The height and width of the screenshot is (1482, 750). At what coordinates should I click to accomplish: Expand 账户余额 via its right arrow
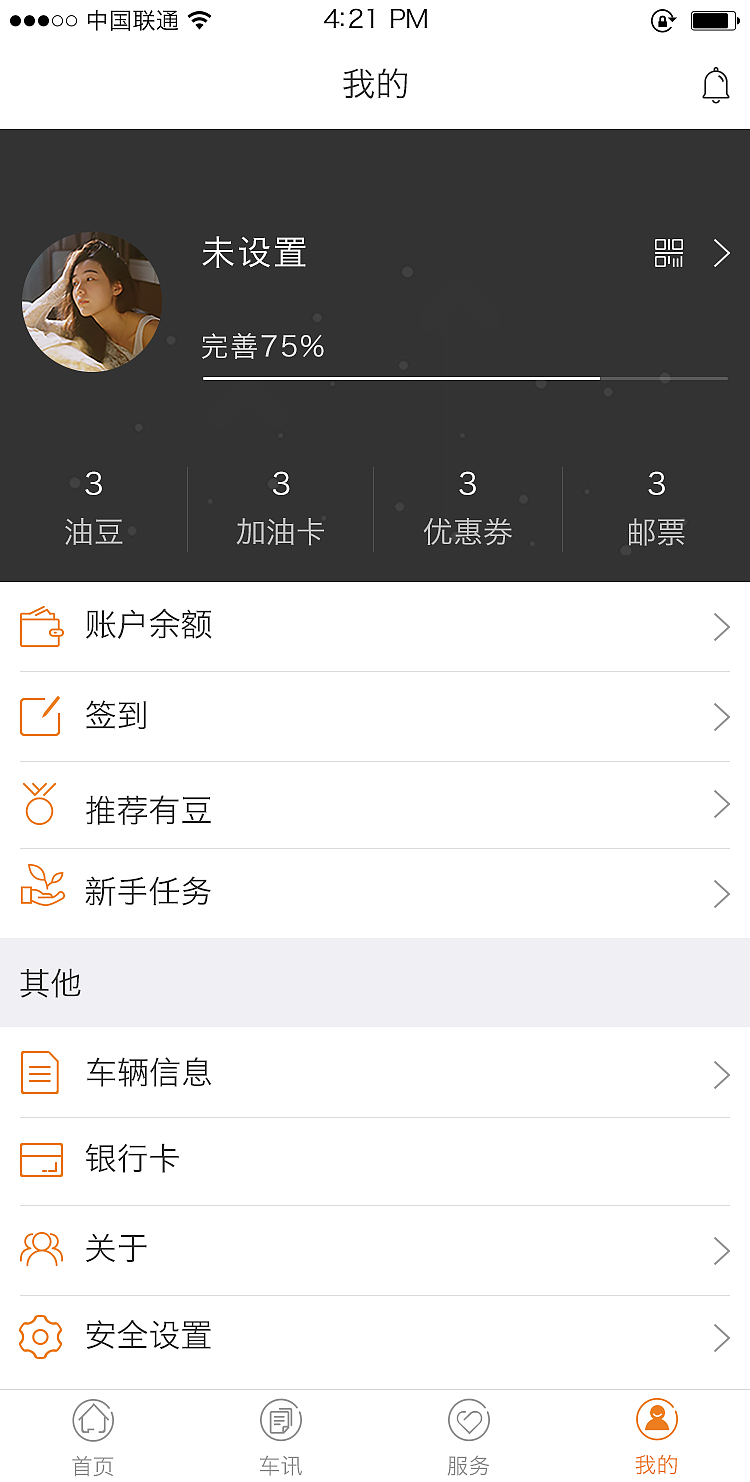(x=722, y=626)
